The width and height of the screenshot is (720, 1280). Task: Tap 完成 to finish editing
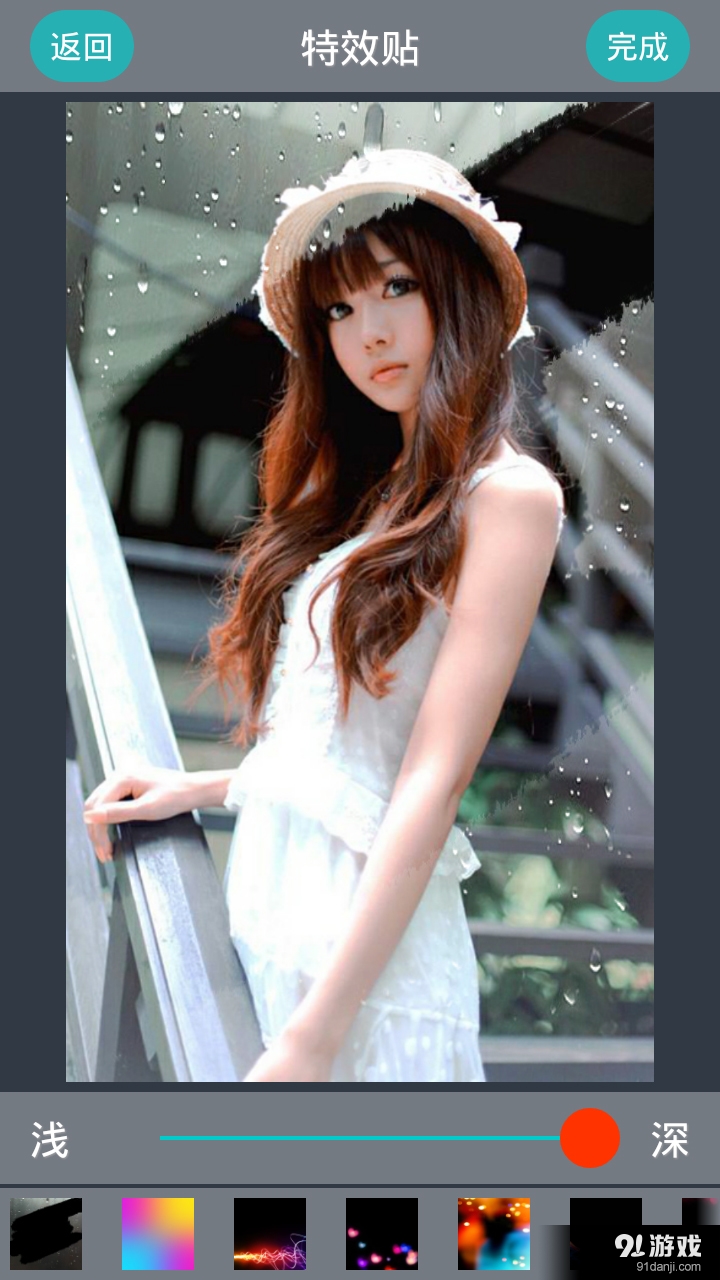pyautogui.click(x=637, y=46)
